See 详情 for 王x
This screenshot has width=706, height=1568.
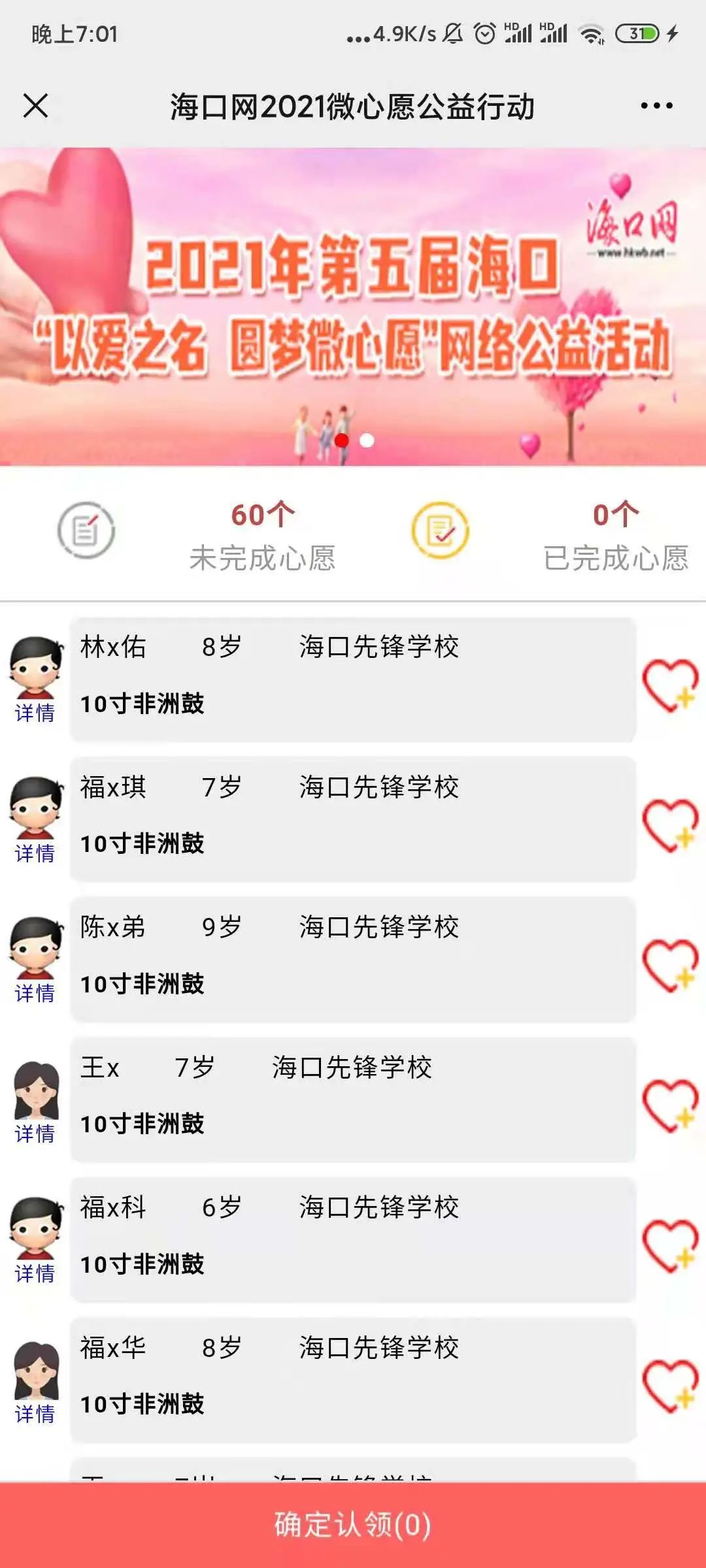click(x=35, y=1134)
